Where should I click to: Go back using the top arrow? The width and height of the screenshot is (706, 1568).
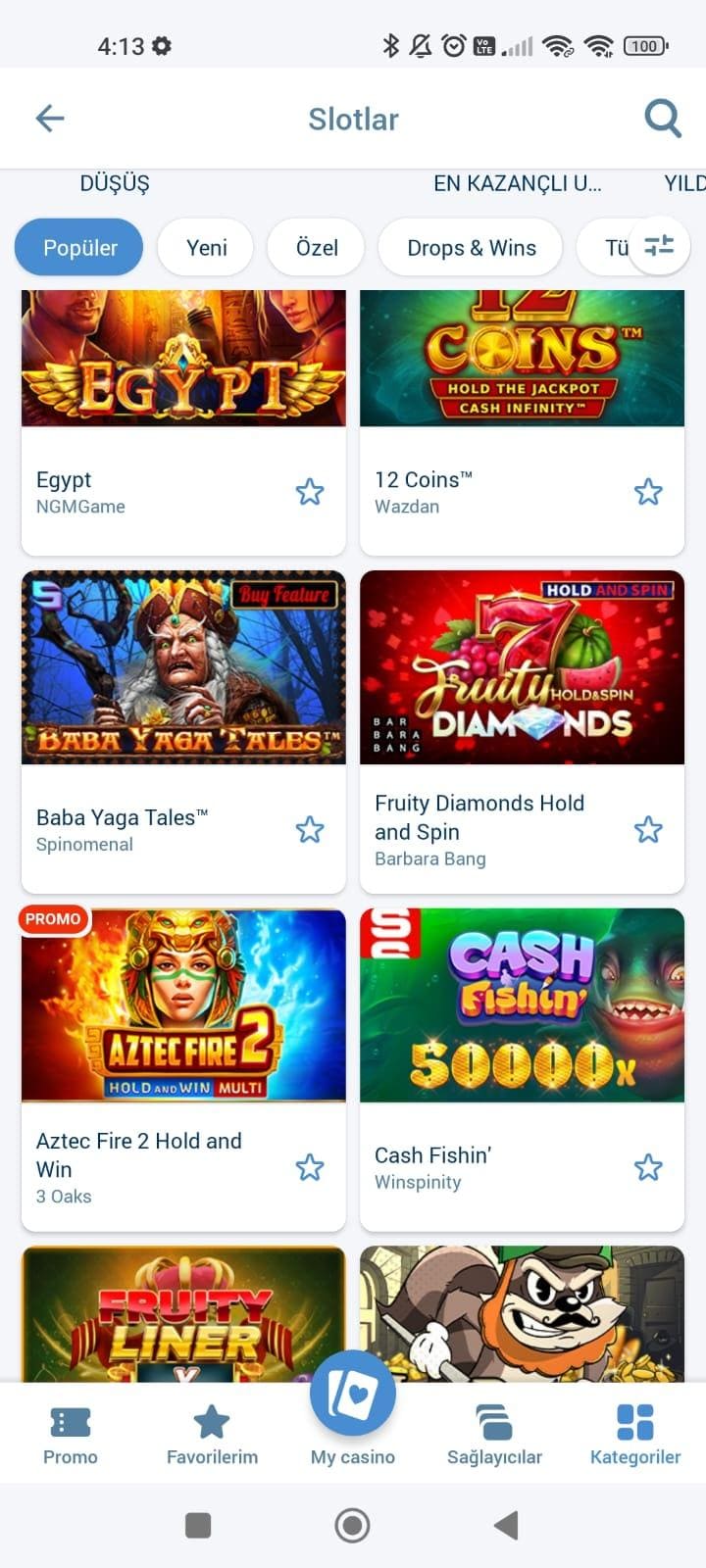click(50, 119)
